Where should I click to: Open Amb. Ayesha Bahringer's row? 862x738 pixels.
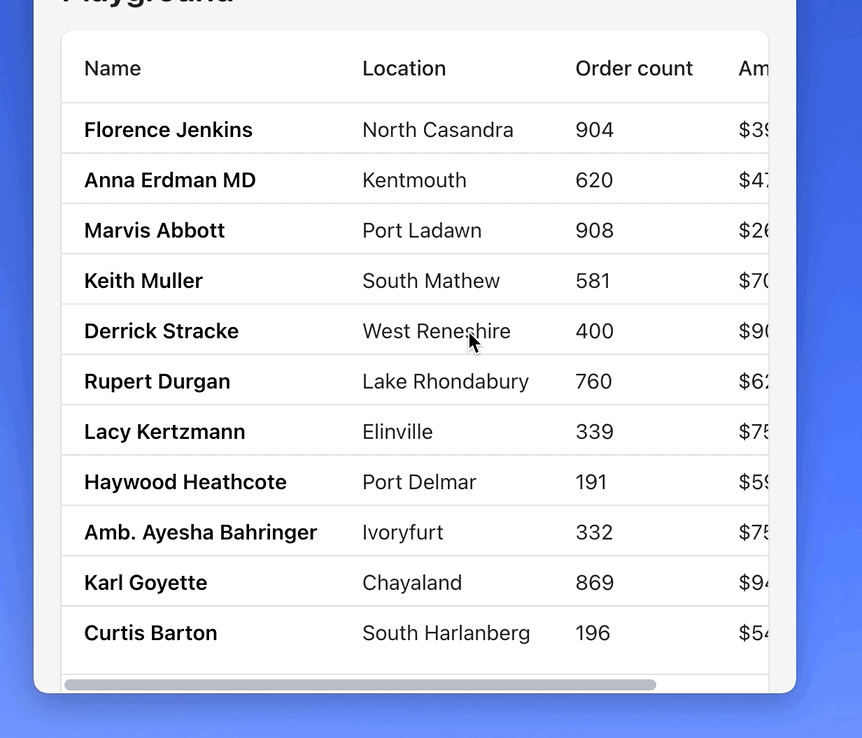pos(200,532)
